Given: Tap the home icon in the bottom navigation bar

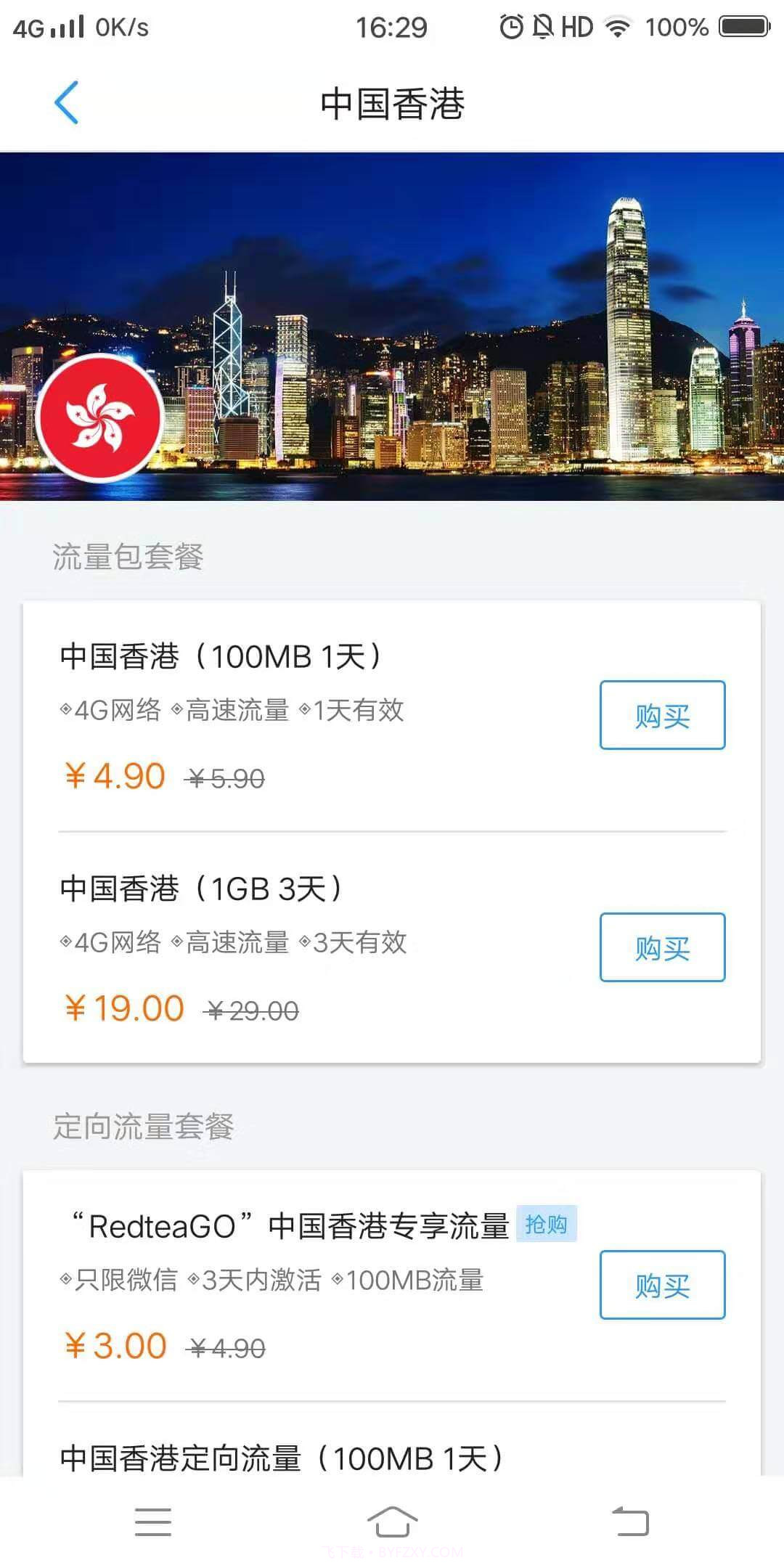Looking at the screenshot, I should (392, 1521).
